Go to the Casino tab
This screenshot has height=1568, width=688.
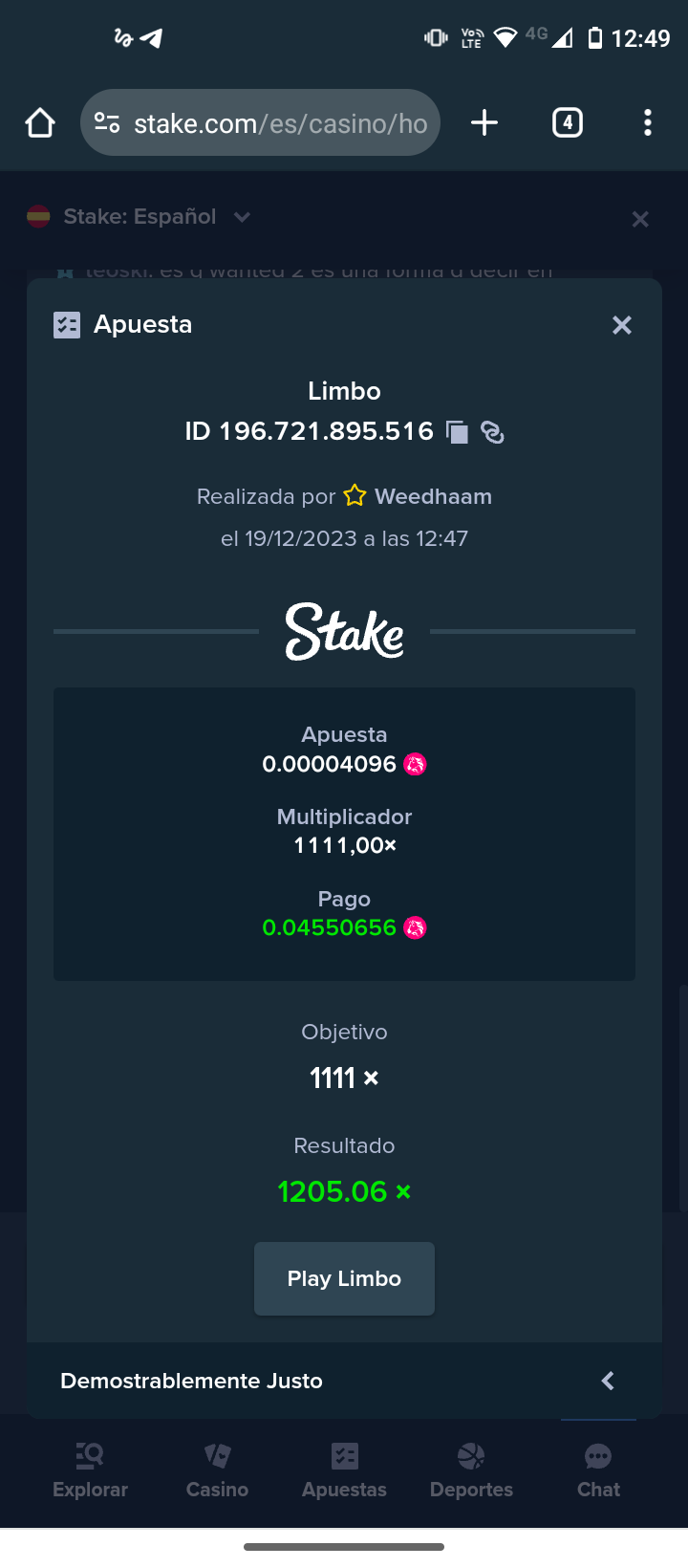pyautogui.click(x=217, y=1470)
